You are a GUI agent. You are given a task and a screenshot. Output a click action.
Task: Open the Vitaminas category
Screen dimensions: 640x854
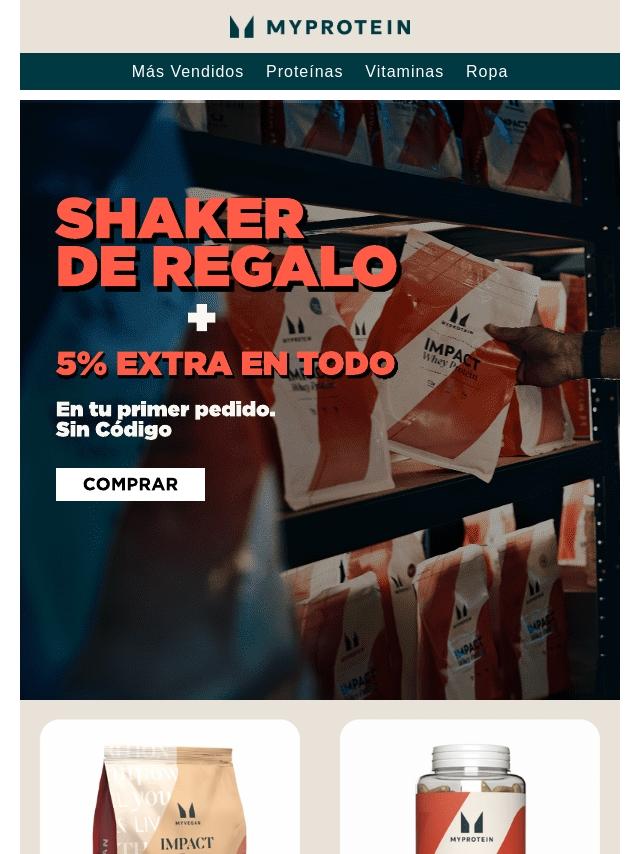(404, 72)
